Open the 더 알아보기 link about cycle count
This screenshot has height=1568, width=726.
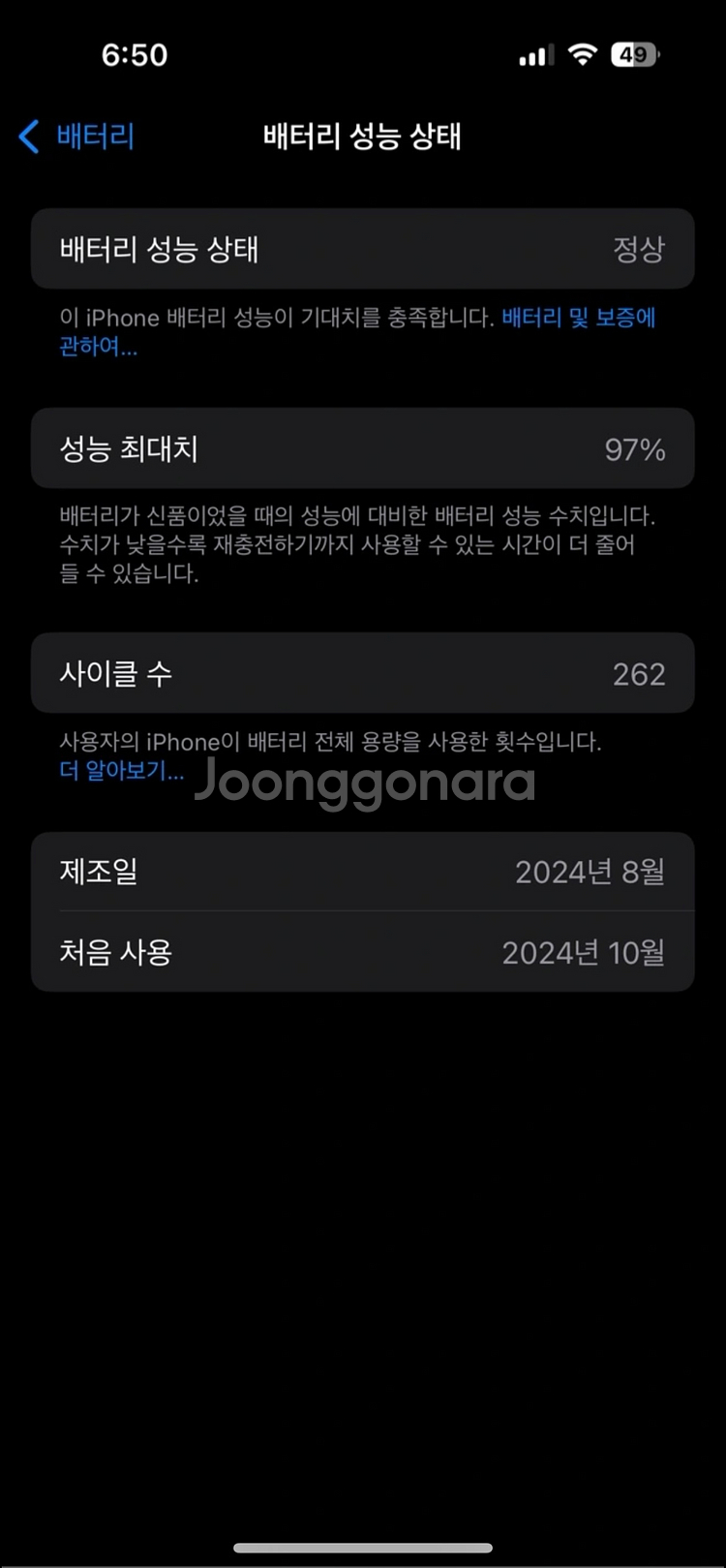[x=122, y=771]
